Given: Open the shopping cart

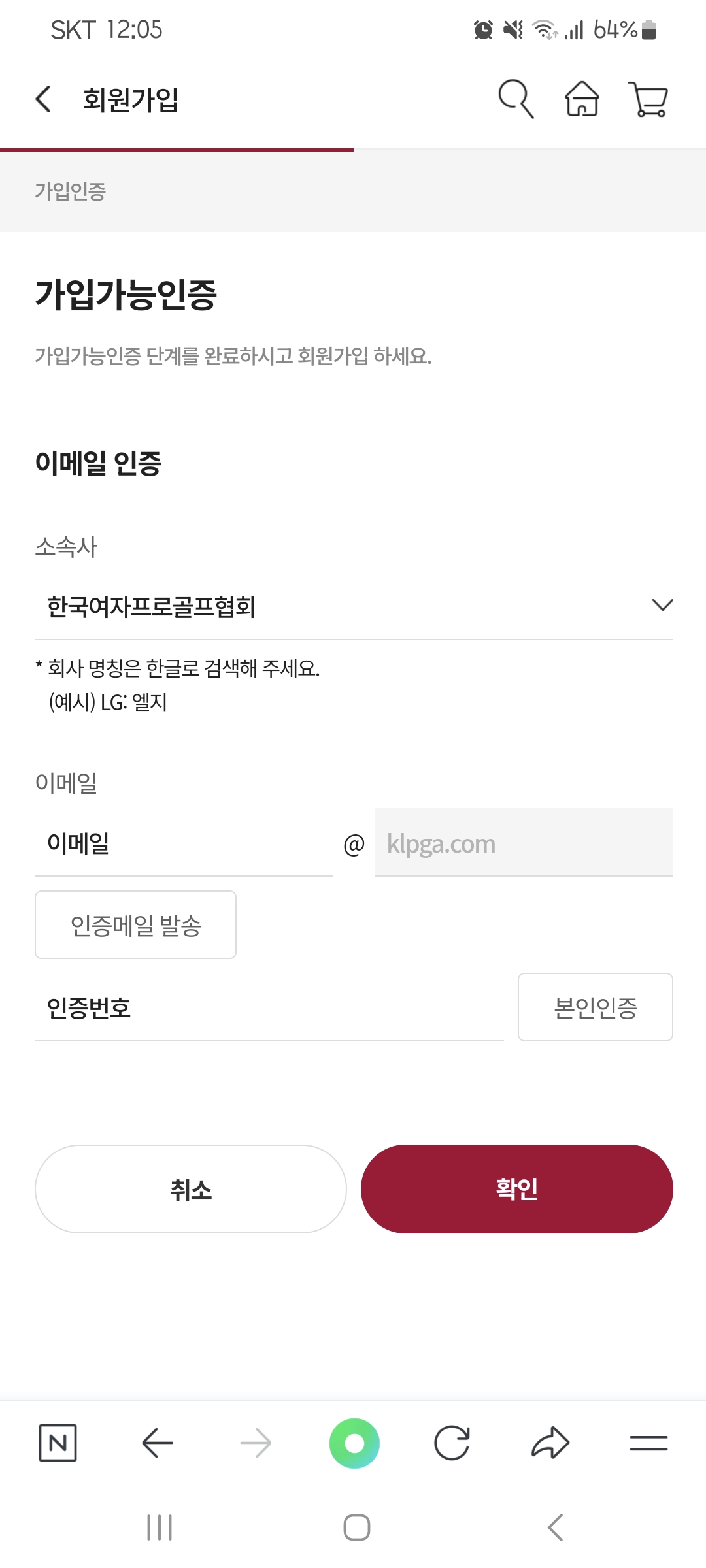Looking at the screenshot, I should click(x=647, y=99).
